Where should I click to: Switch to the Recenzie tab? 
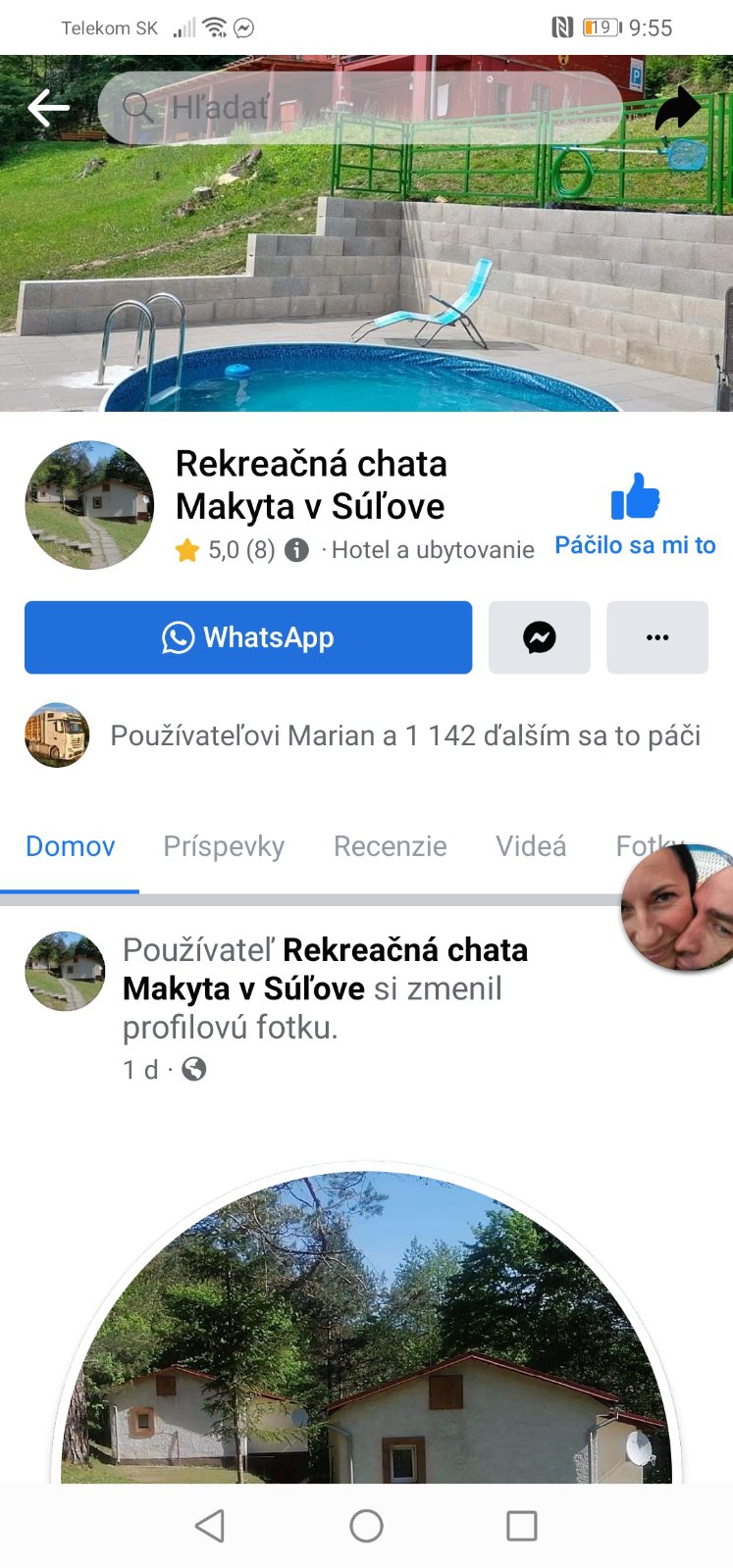390,846
